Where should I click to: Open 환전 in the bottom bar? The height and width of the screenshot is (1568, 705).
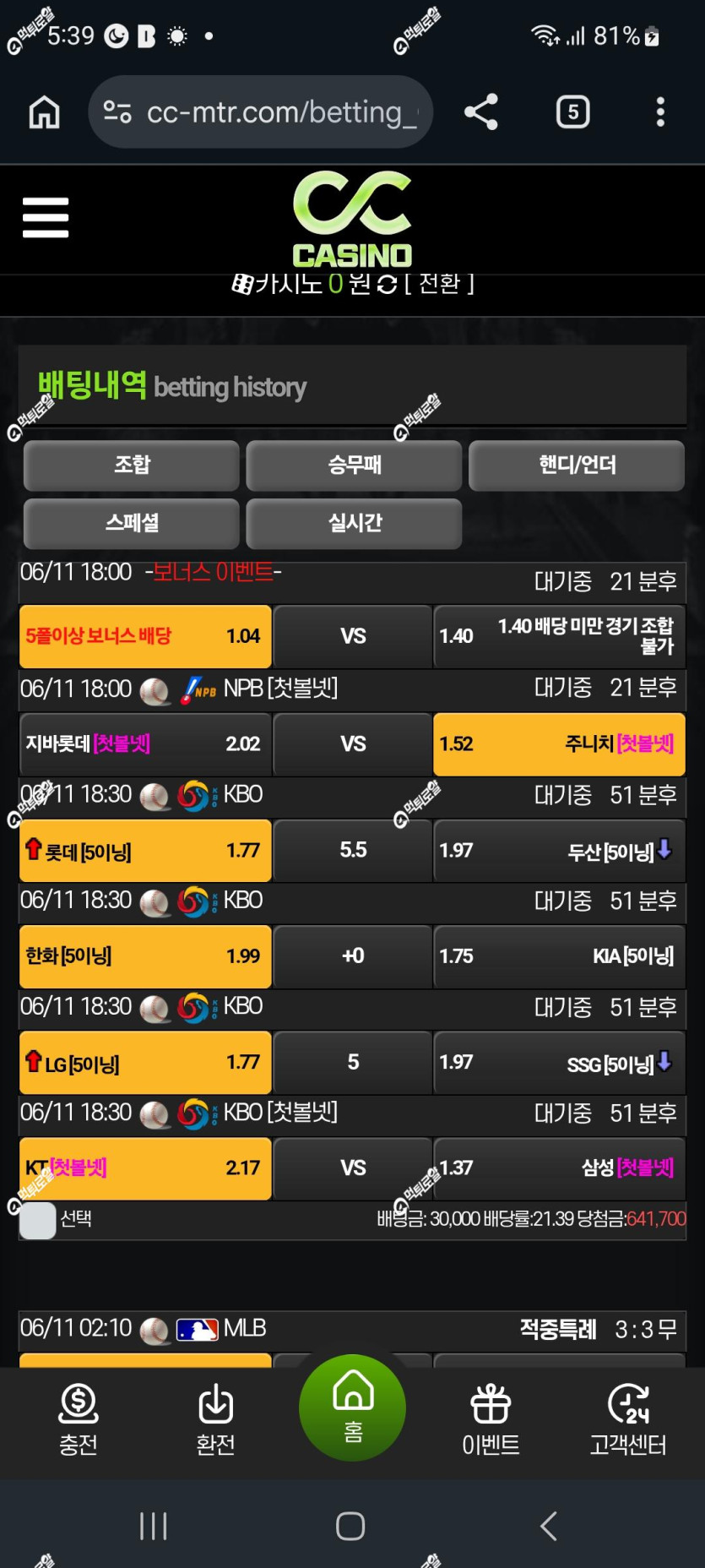tap(216, 1421)
